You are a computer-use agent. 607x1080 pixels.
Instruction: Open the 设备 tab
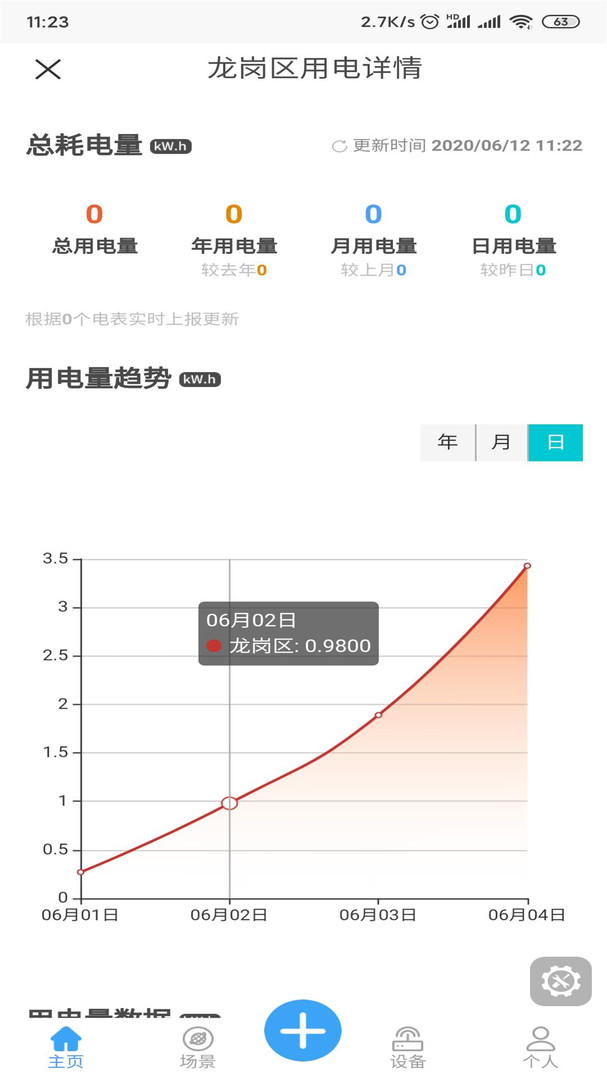tap(408, 1047)
